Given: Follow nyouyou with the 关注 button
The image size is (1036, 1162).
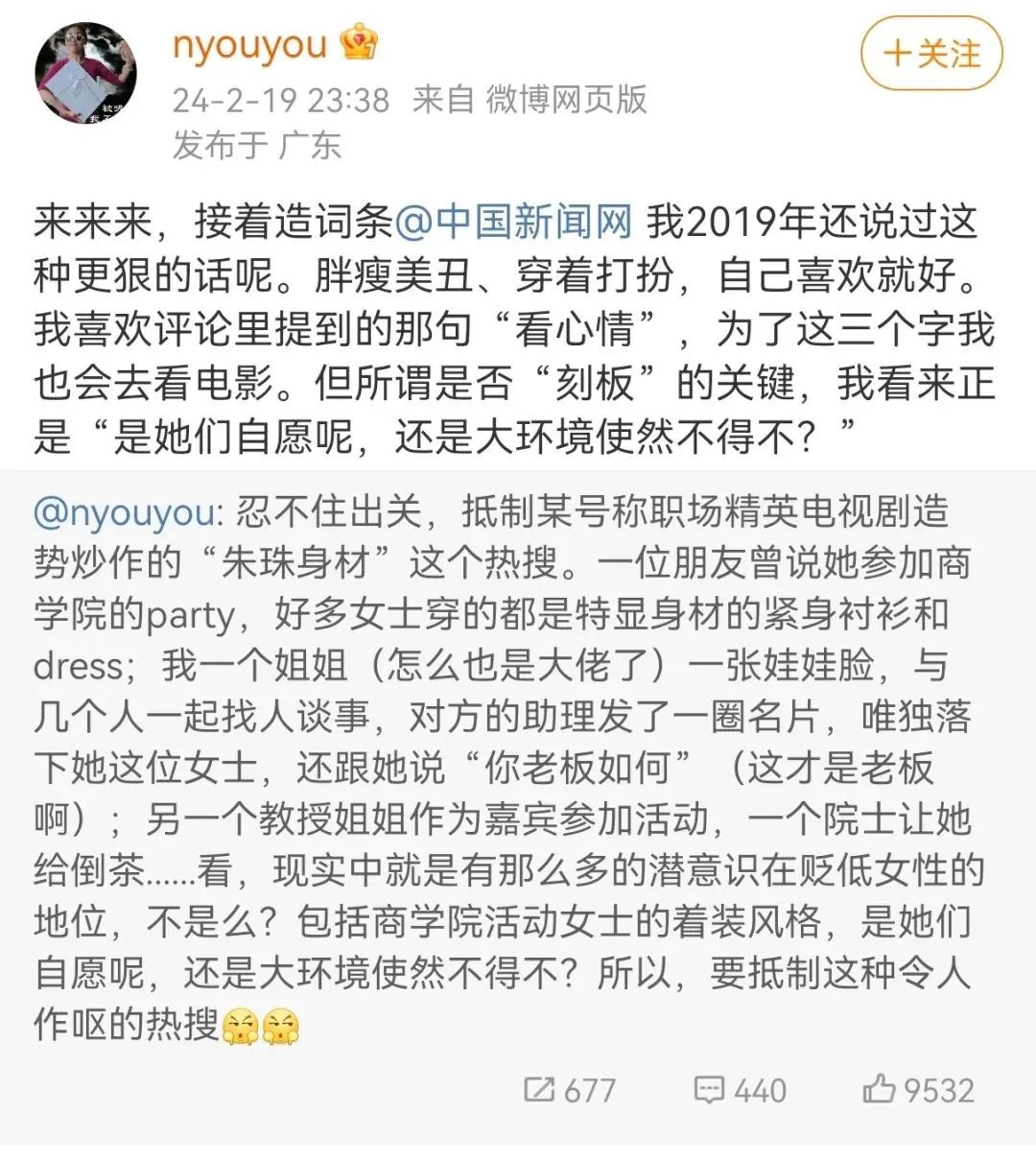Looking at the screenshot, I should 930,54.
